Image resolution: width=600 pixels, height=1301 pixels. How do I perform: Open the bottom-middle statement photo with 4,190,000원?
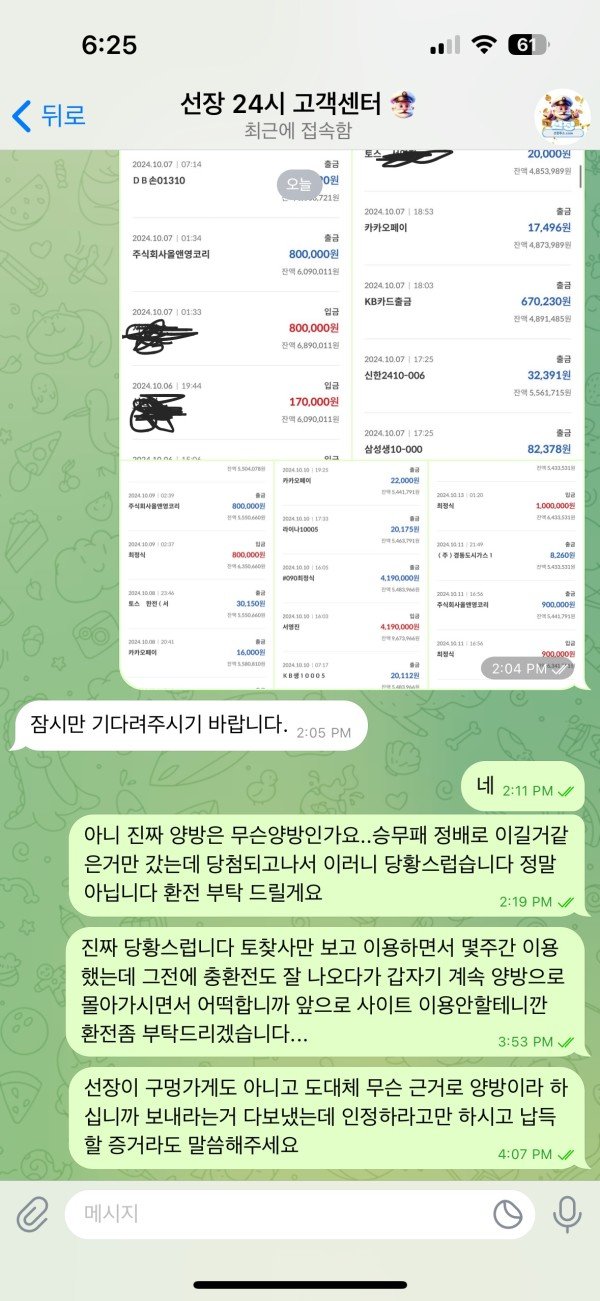point(351,575)
